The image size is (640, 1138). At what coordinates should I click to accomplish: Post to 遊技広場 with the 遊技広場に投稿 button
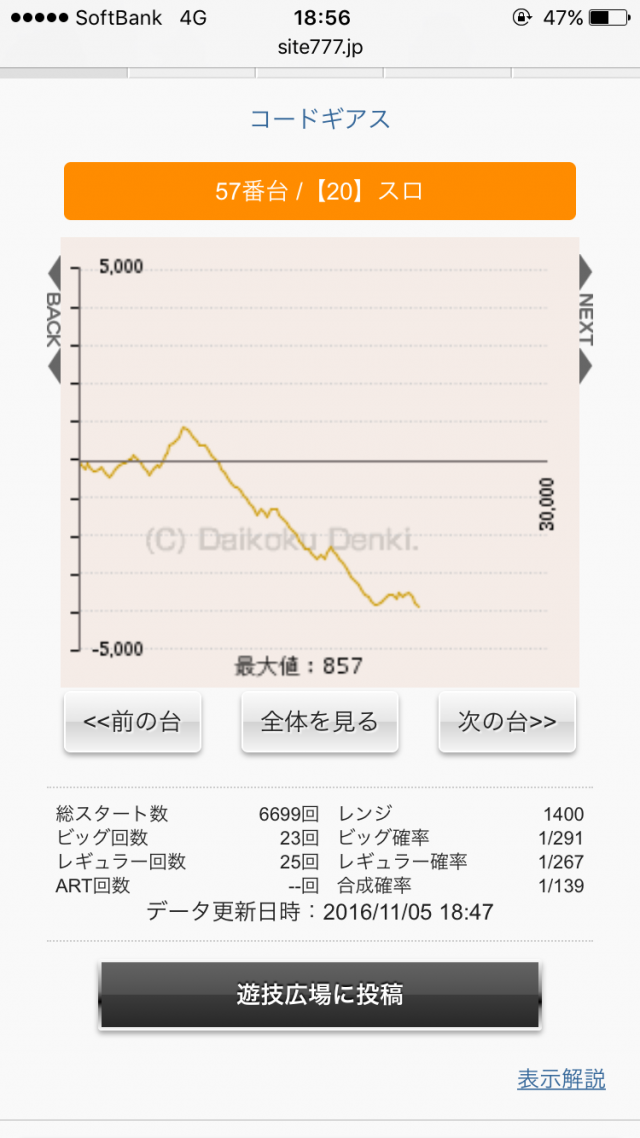[320, 995]
